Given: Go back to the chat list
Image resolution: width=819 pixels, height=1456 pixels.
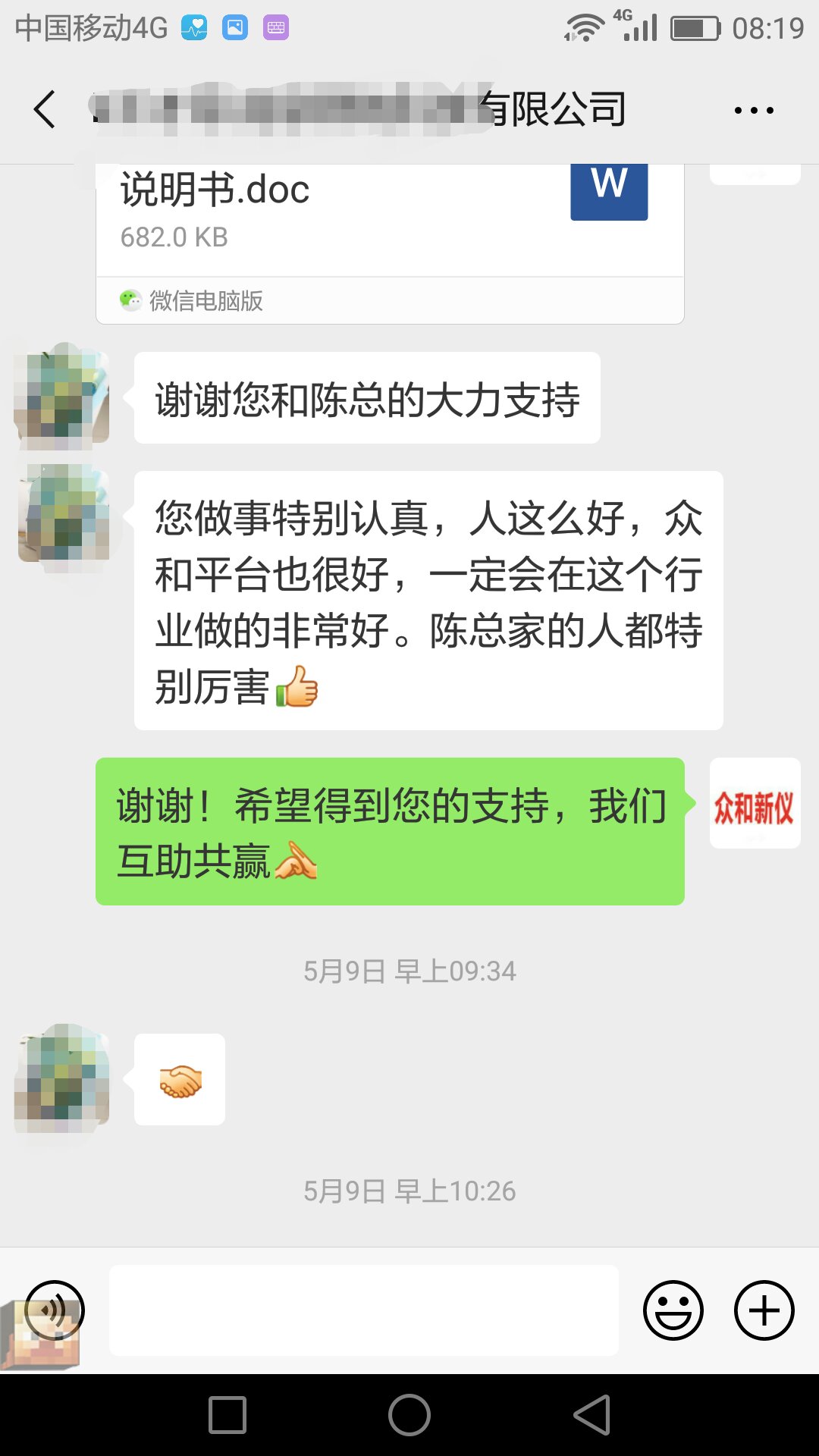Looking at the screenshot, I should [45, 110].
